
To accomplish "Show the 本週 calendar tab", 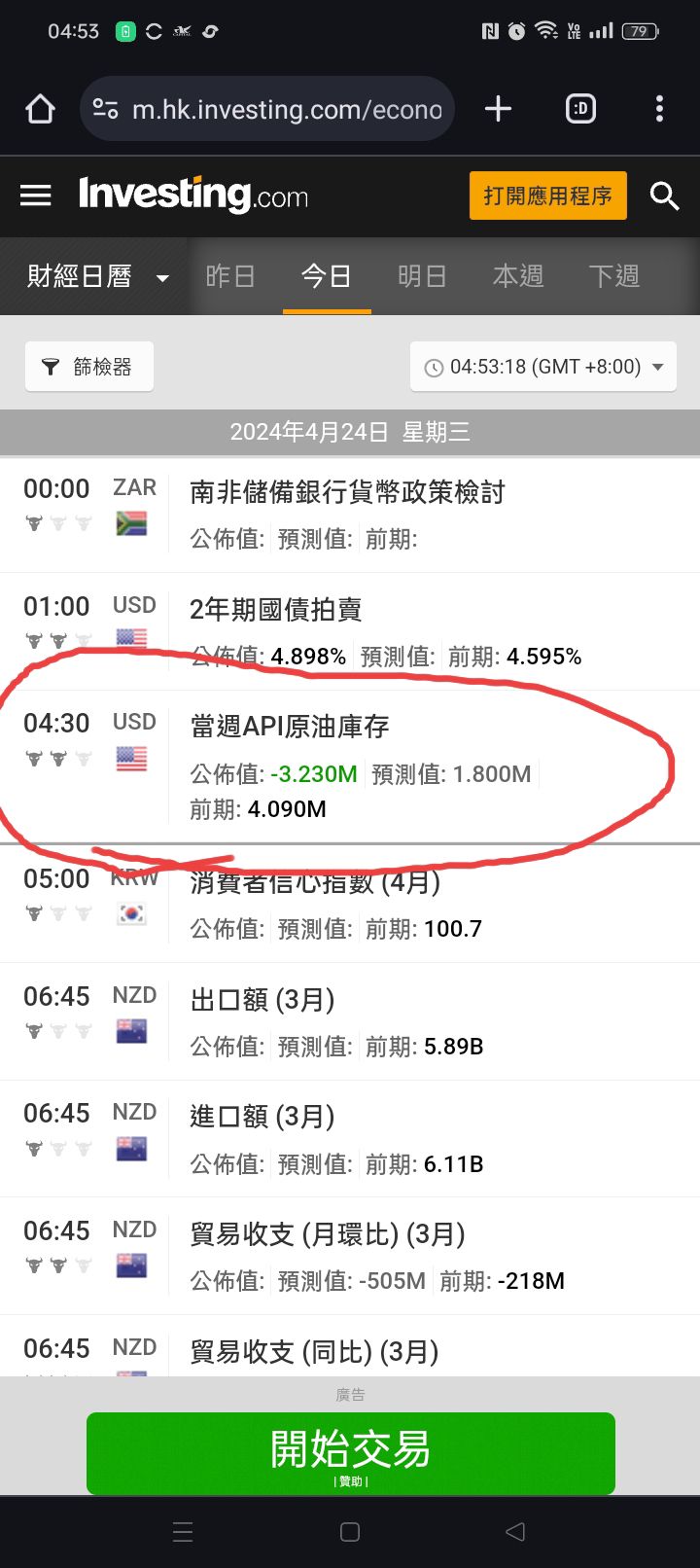I will (x=518, y=277).
